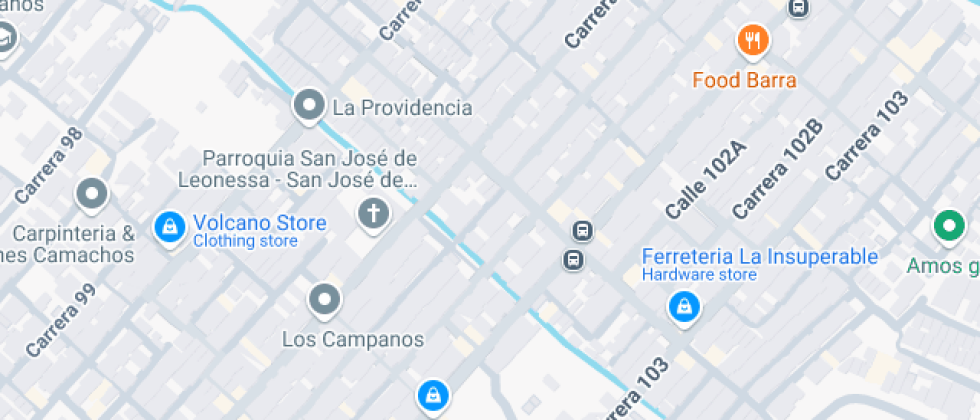Tap the upper bus stop icon

[x=582, y=232]
